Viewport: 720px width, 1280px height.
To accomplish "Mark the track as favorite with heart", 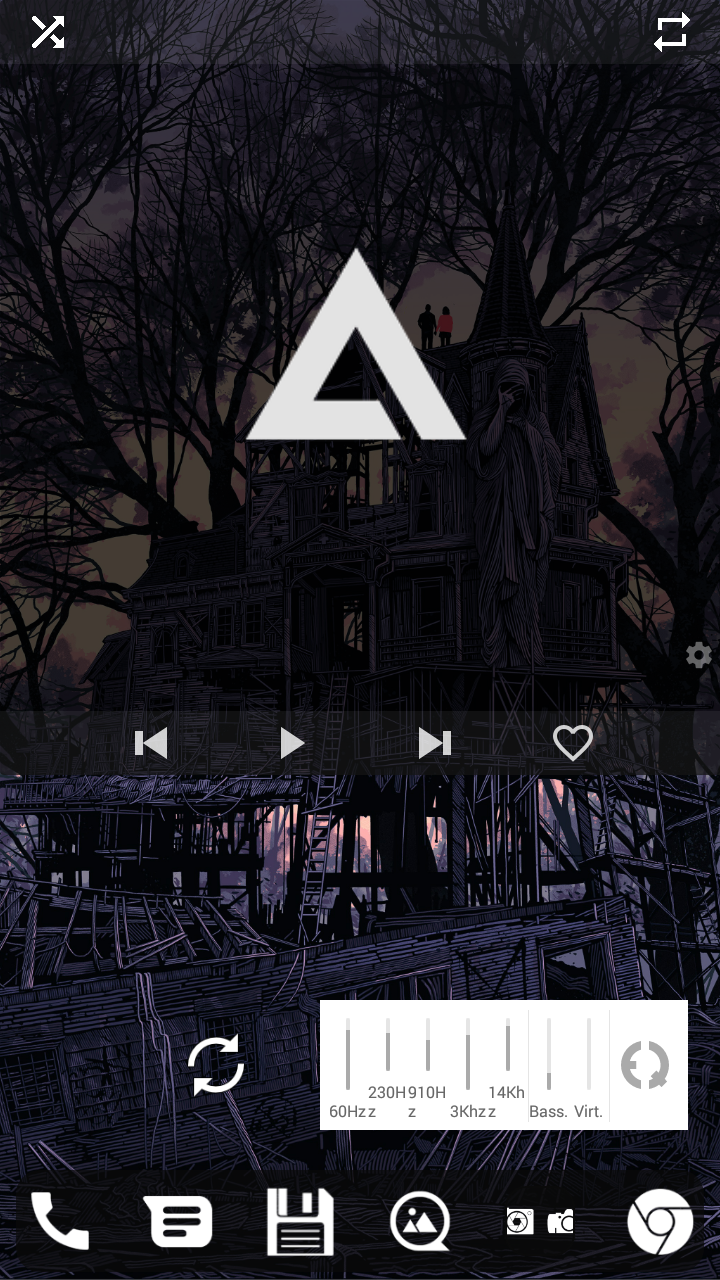I will (573, 743).
